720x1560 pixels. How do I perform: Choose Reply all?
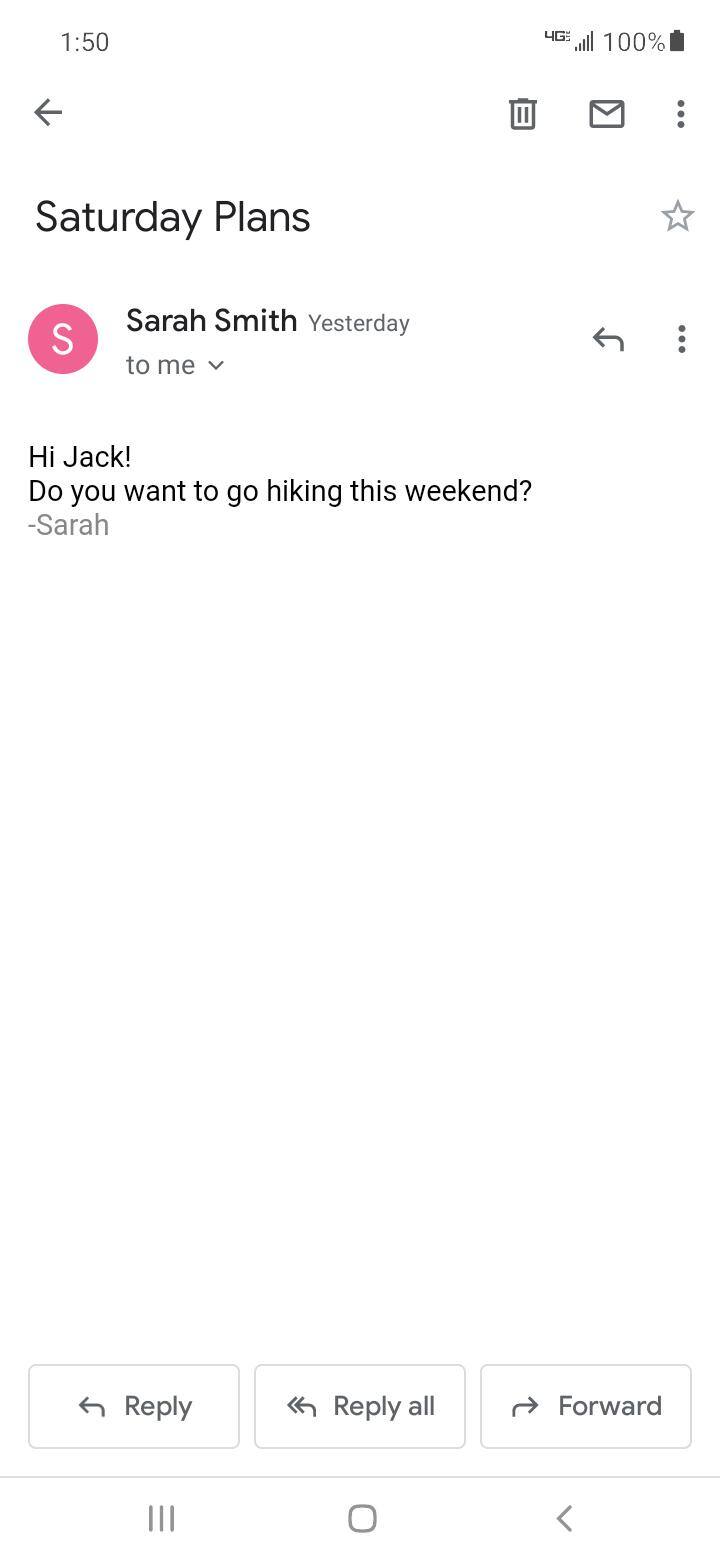click(x=360, y=1406)
